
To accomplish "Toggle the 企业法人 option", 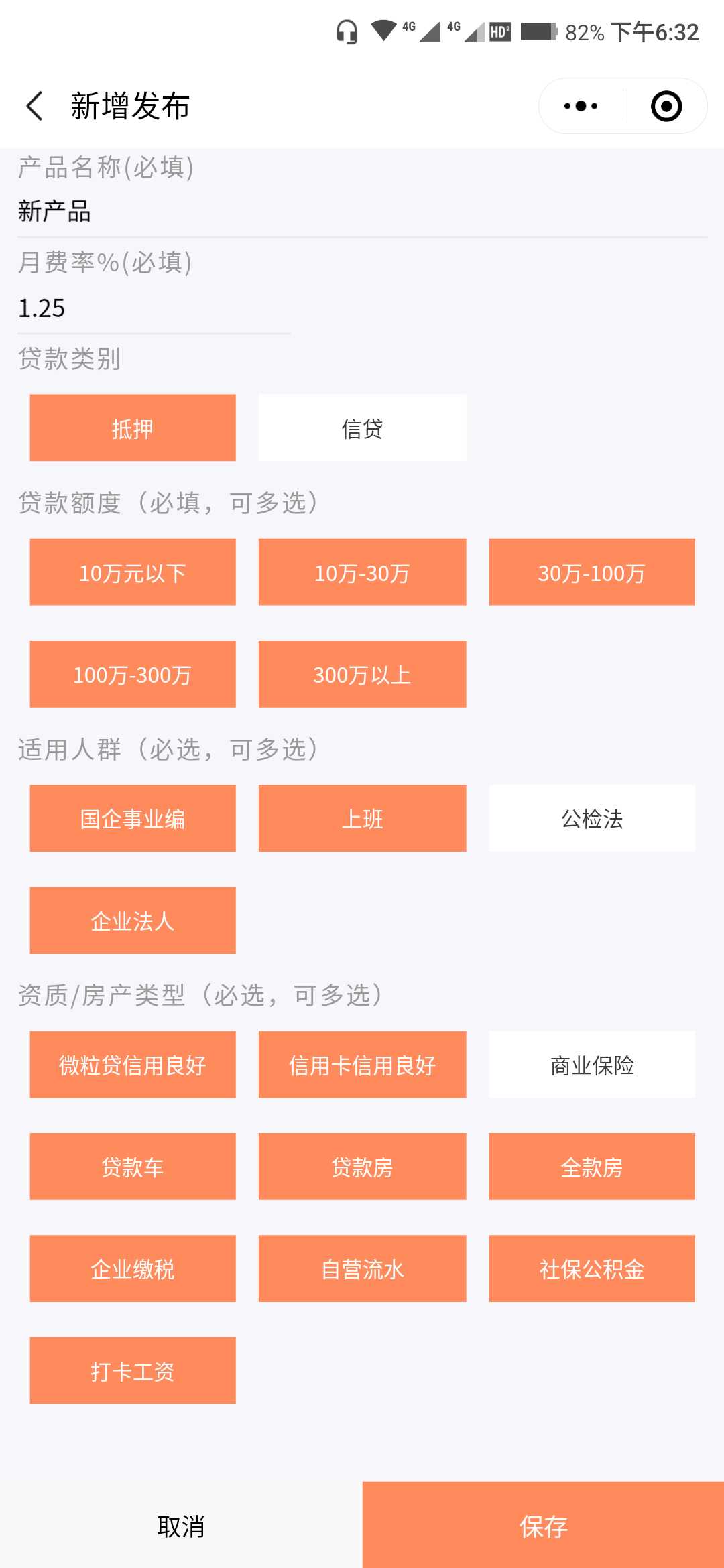I will [133, 920].
